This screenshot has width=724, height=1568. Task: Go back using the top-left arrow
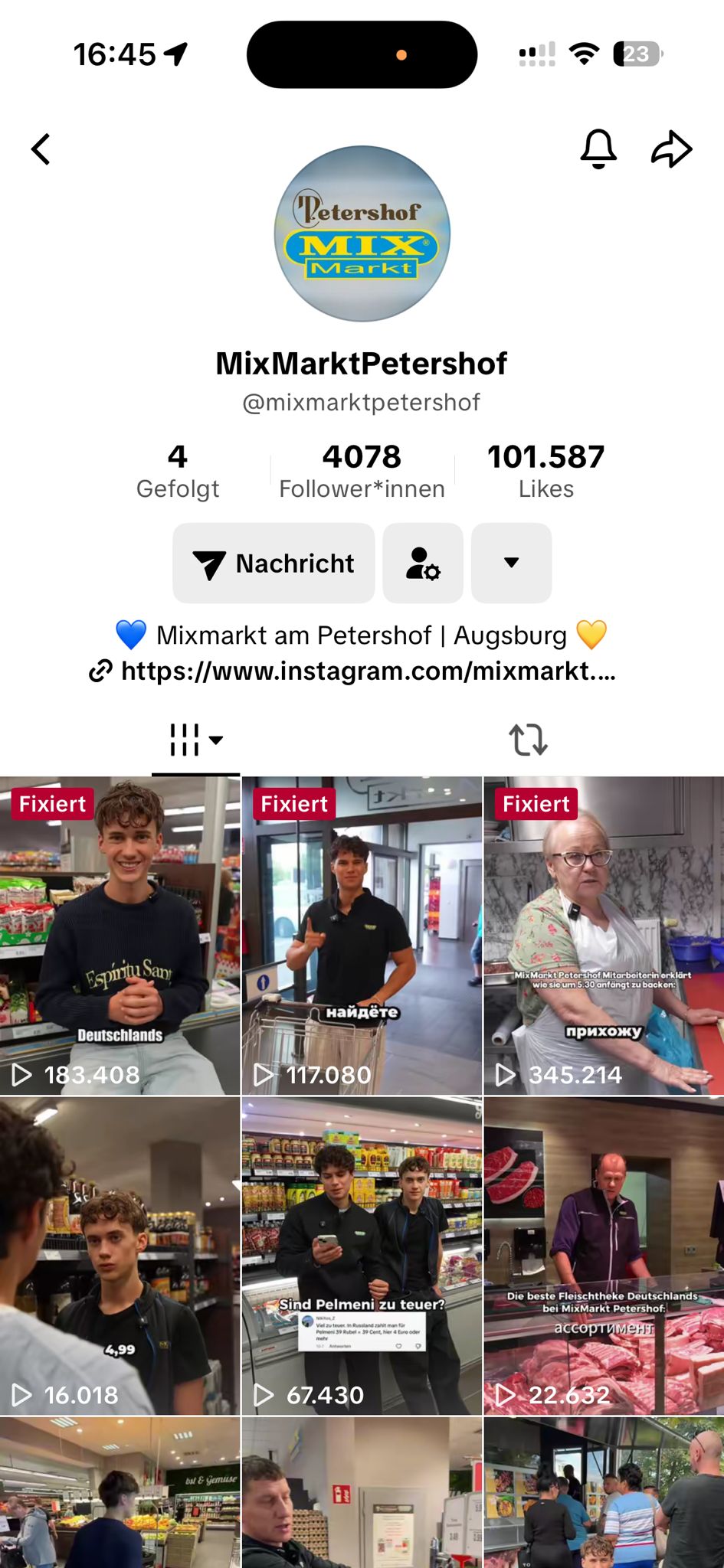[x=41, y=149]
